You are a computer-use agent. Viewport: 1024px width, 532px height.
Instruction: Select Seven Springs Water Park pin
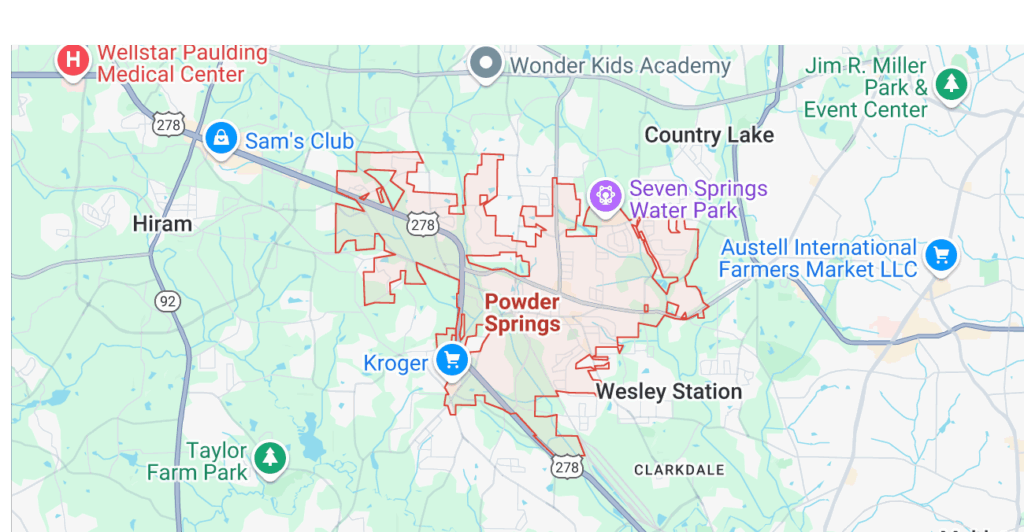click(605, 196)
